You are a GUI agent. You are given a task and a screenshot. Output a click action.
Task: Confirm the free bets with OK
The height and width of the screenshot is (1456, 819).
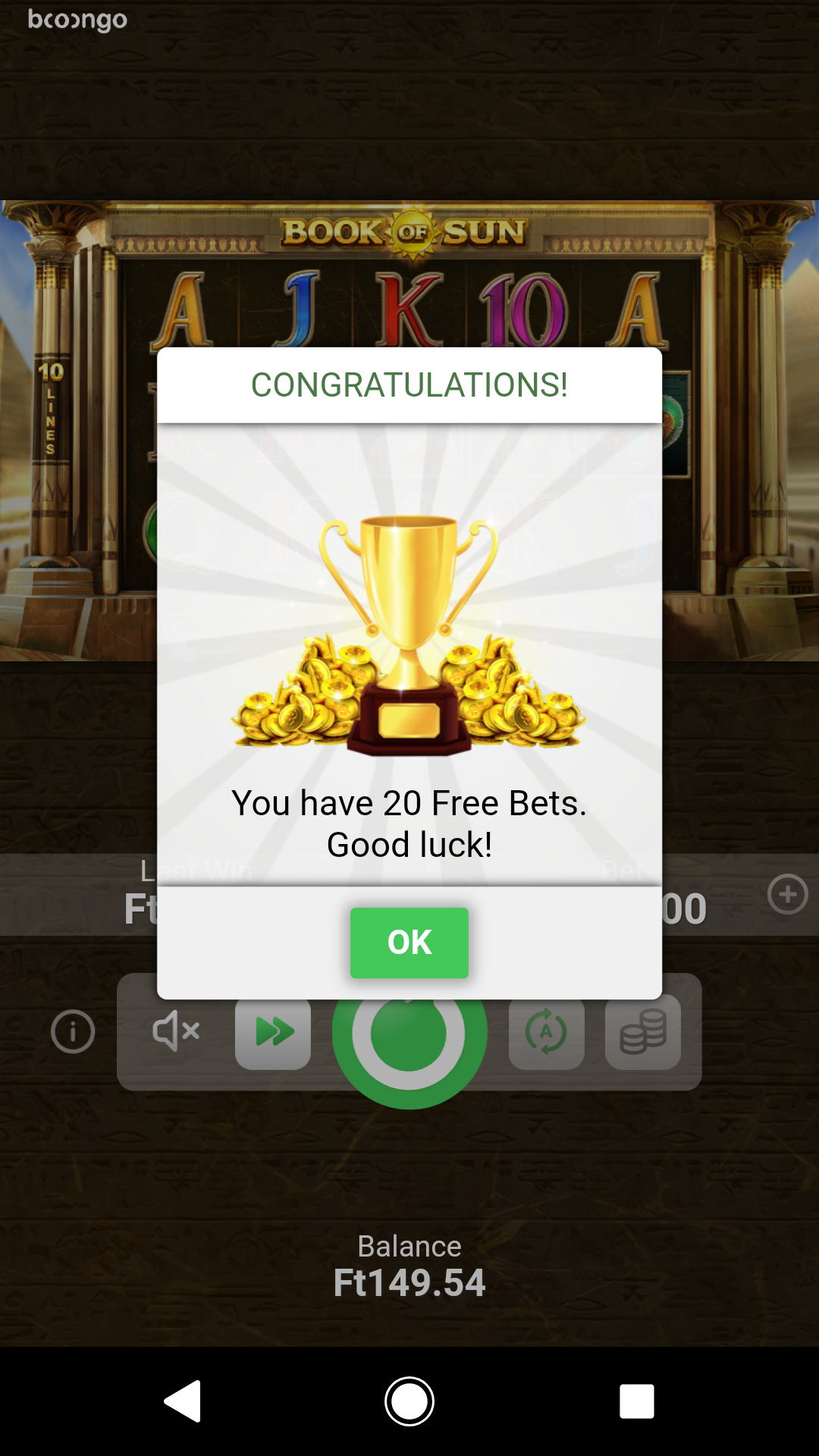coord(409,942)
